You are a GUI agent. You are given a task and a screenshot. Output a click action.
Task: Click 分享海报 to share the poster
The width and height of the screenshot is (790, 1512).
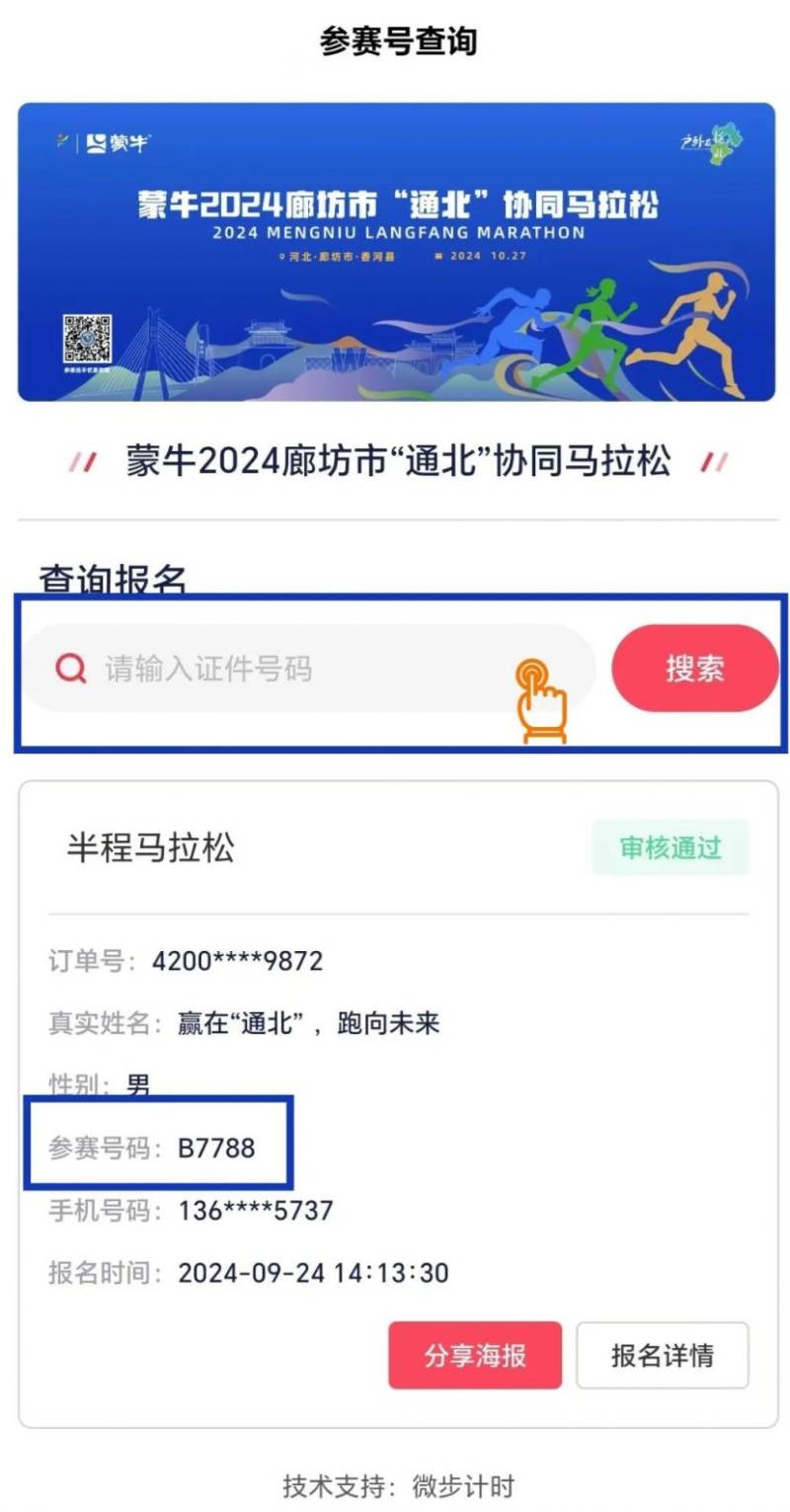475,1355
